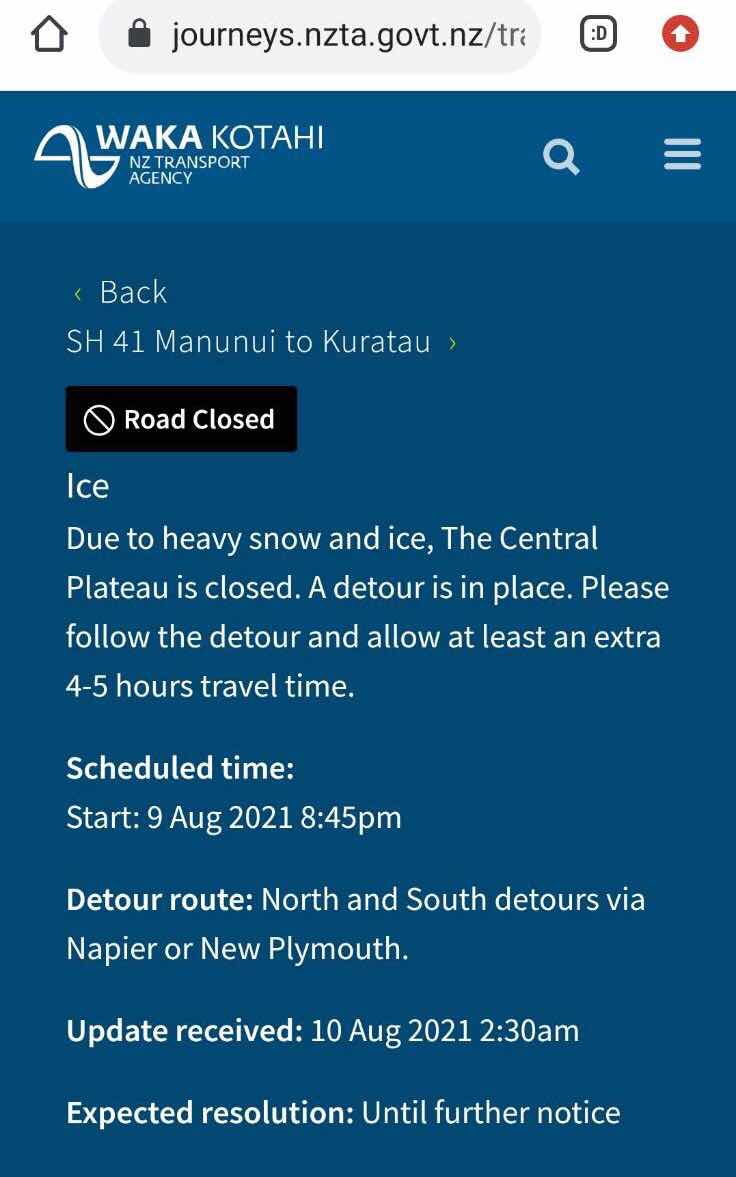
Task: Open the browser tabs switcher
Action: (x=598, y=36)
